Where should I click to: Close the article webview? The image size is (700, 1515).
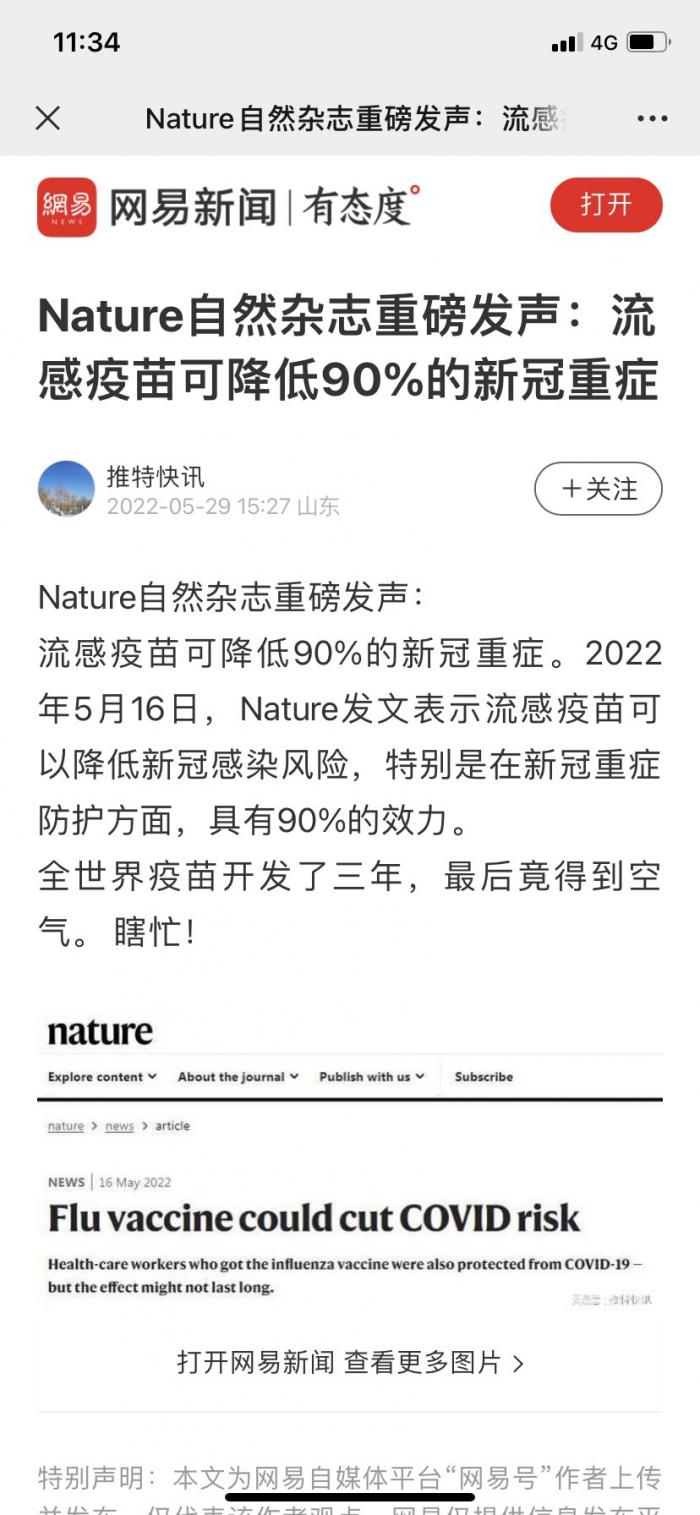(x=47, y=118)
